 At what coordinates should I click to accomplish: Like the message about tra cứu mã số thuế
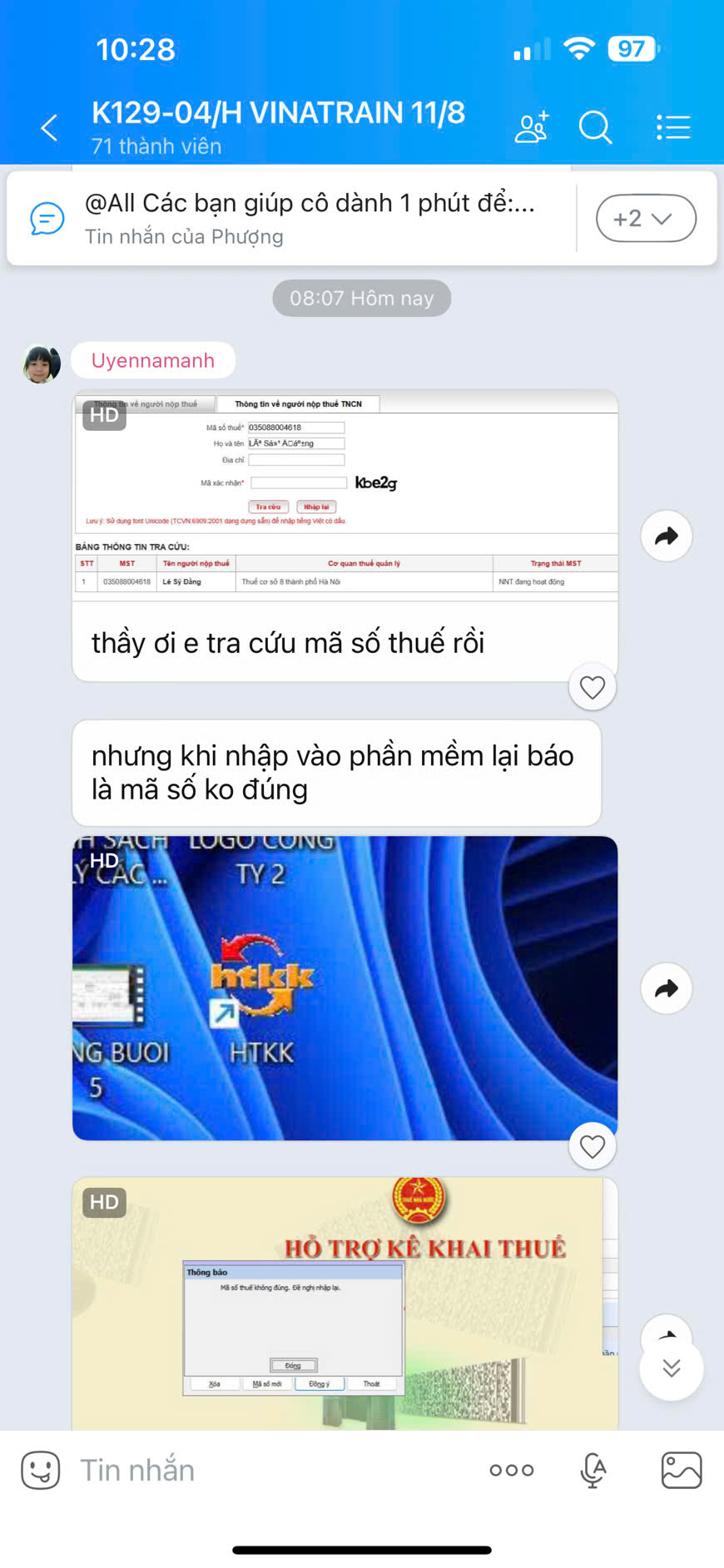click(592, 688)
